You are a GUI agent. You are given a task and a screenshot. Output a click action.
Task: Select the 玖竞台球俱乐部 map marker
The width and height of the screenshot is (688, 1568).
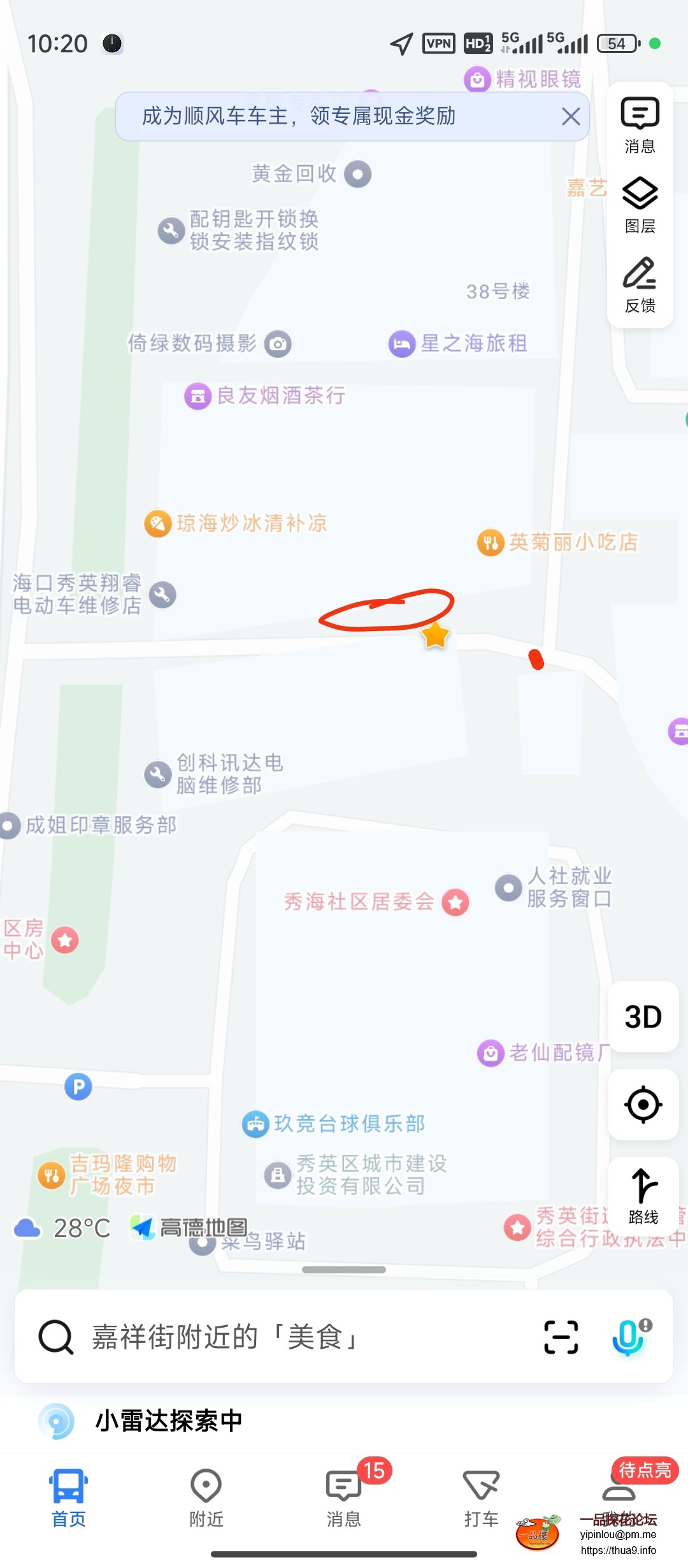pyautogui.click(x=256, y=1124)
